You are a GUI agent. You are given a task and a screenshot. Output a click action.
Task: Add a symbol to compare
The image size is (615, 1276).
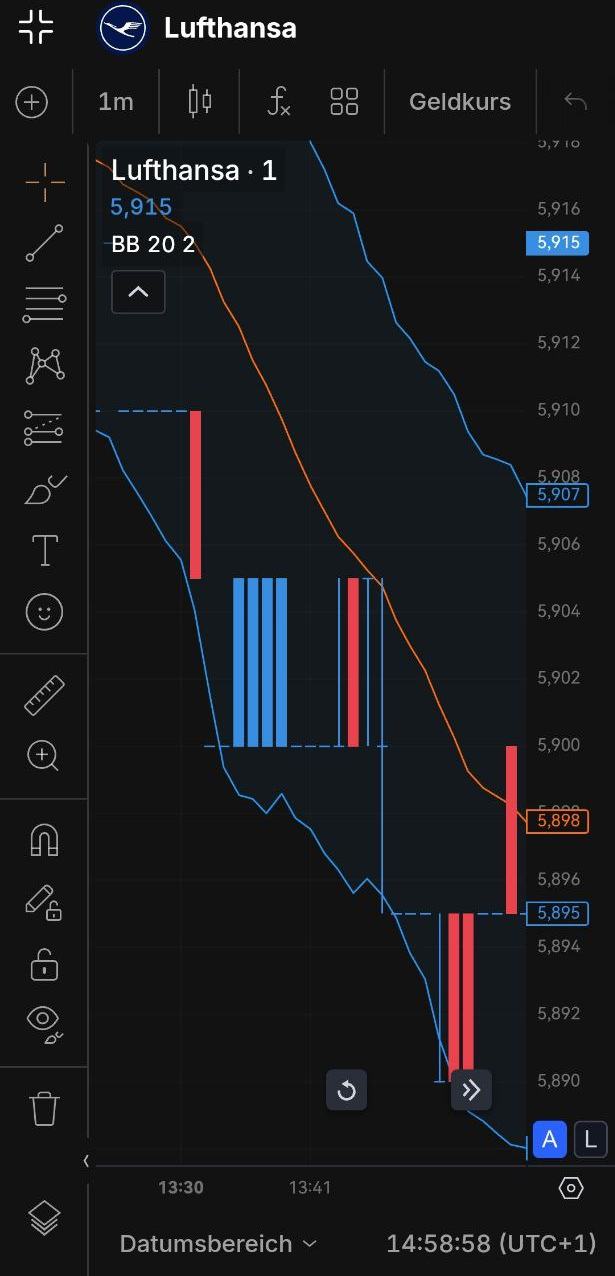(x=32, y=101)
